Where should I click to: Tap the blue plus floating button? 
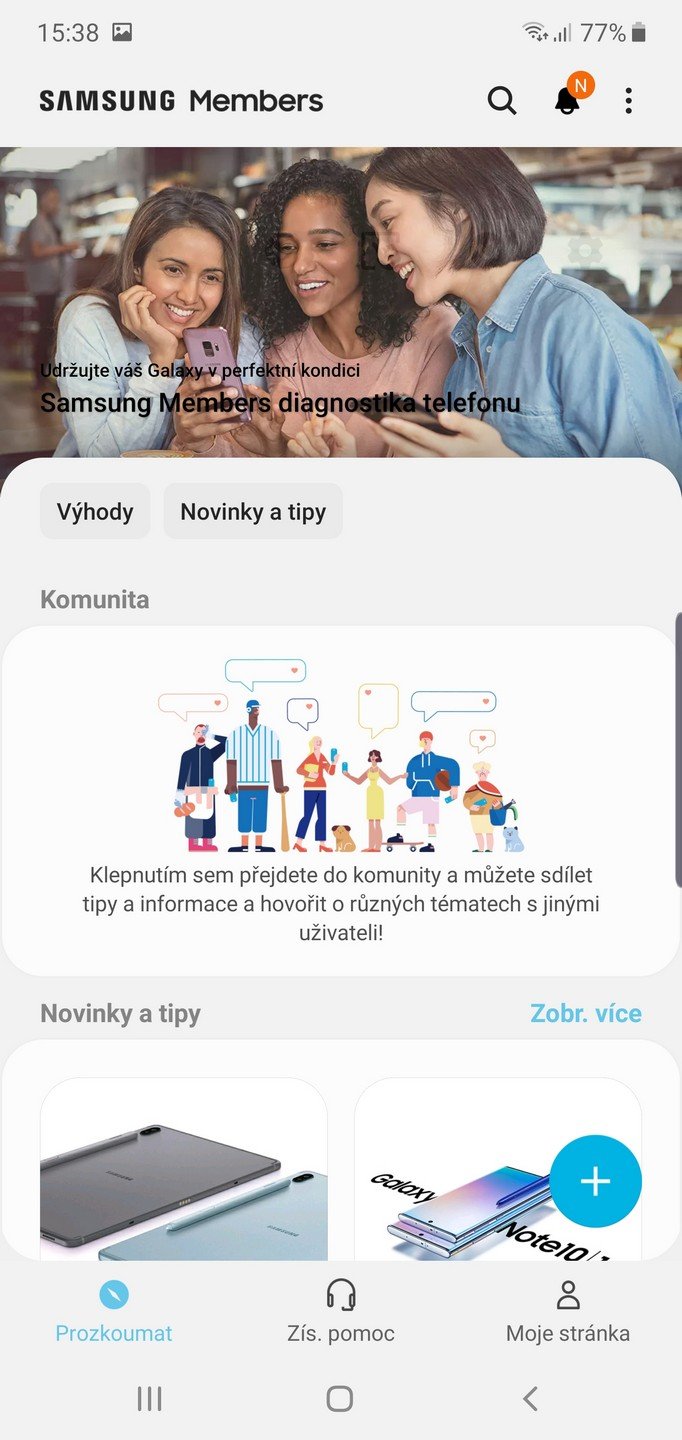[x=596, y=1181]
